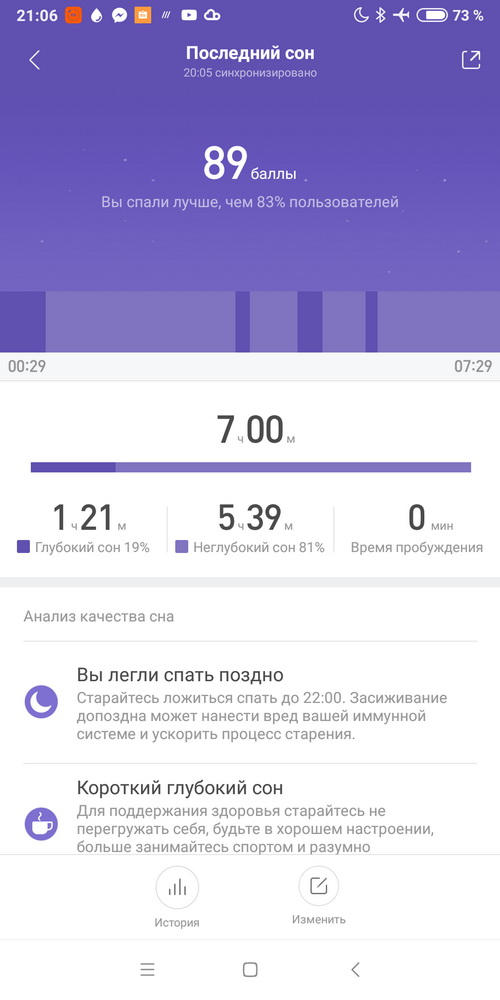Tap Изменить to edit sleep data
The image size is (500, 1000).
pyautogui.click(x=319, y=896)
